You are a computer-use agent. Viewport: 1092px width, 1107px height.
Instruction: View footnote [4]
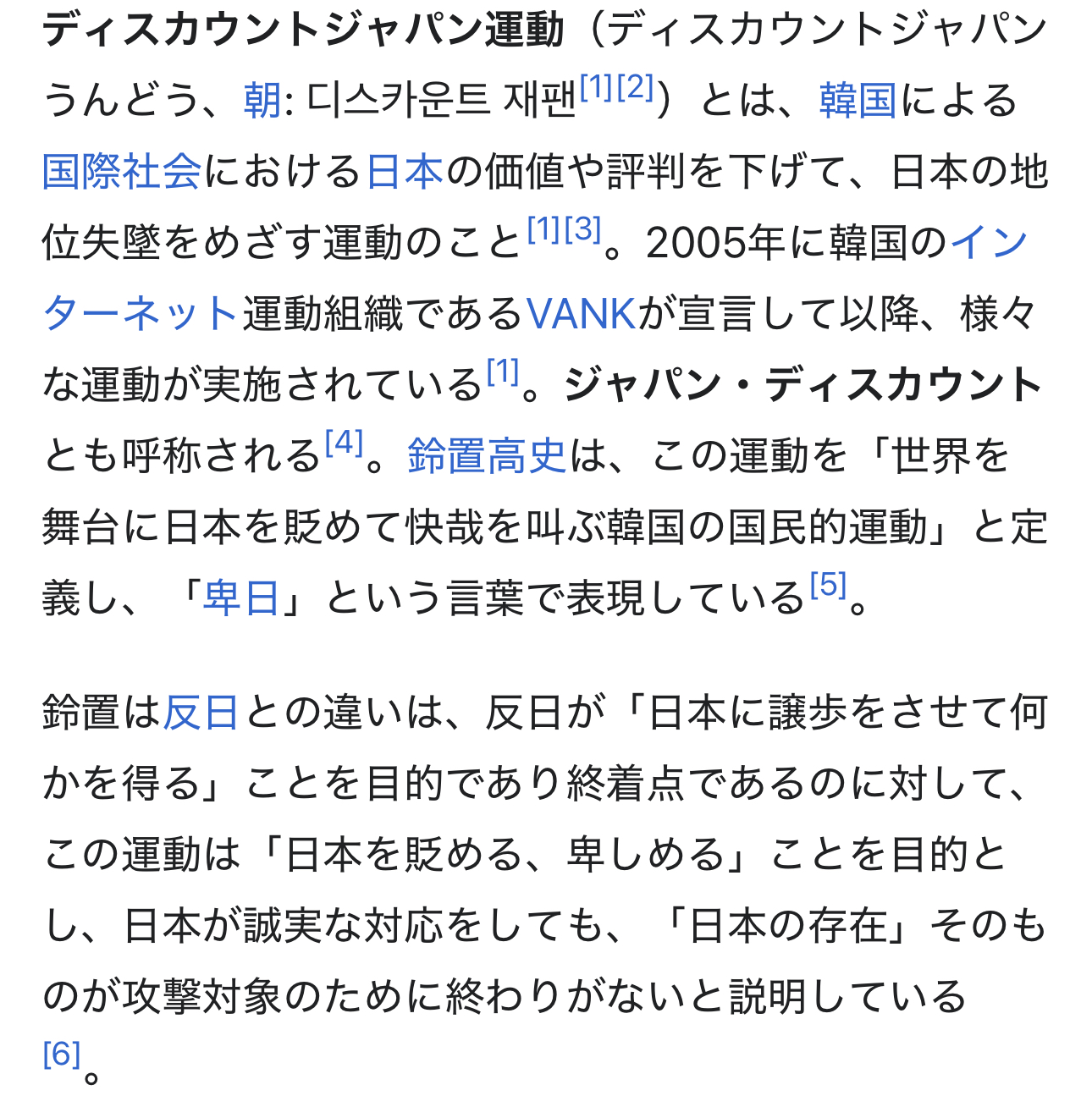click(x=344, y=443)
